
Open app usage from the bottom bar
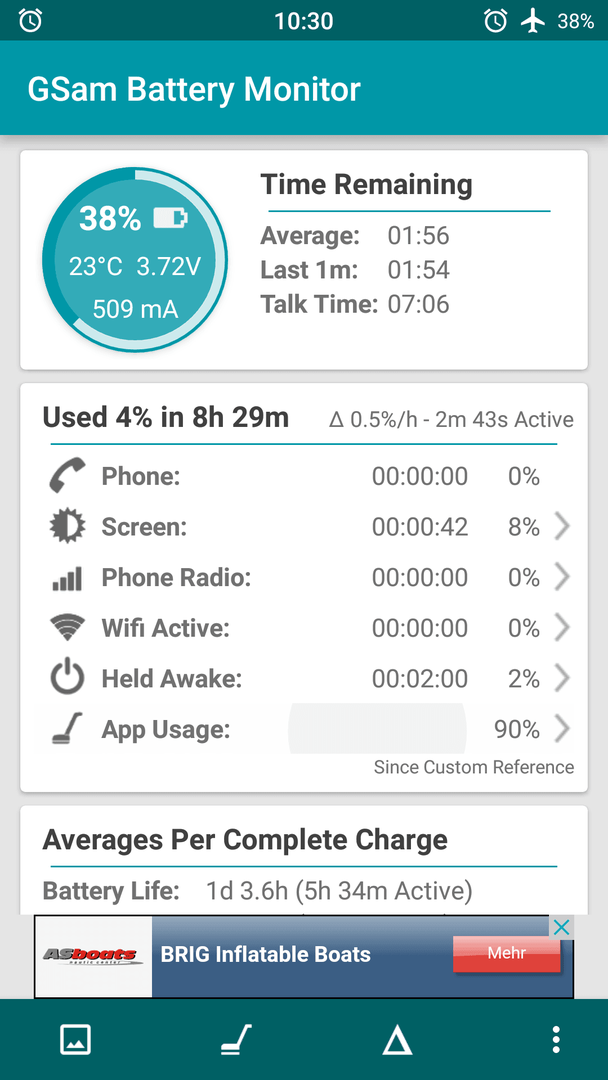click(236, 1039)
